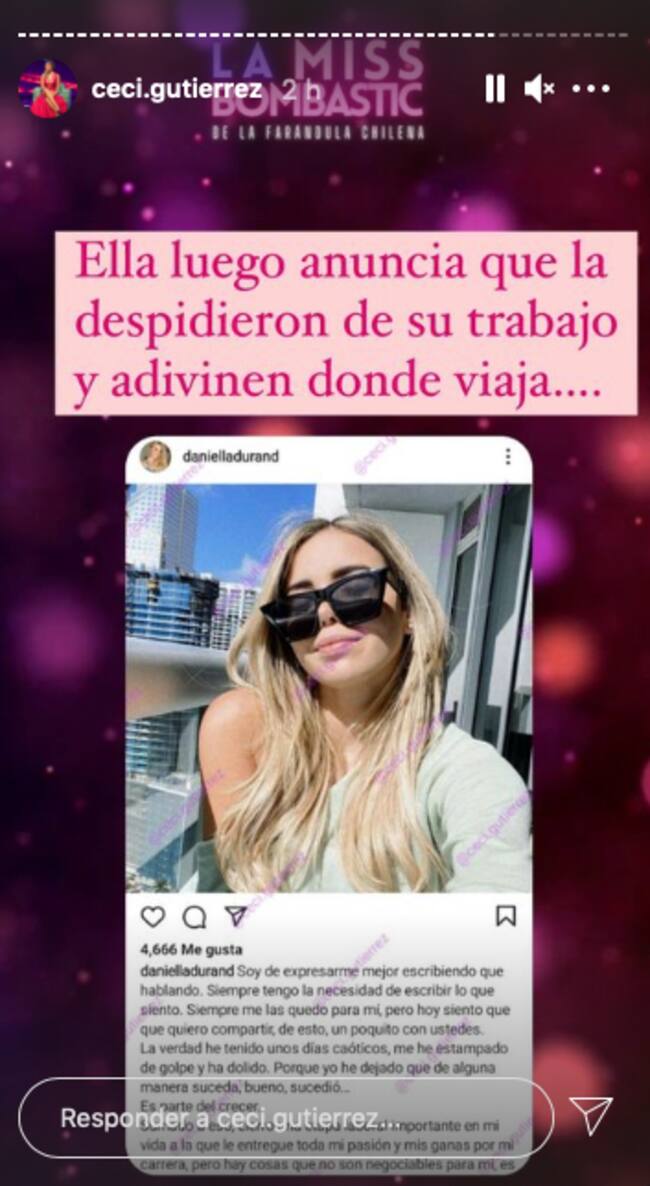Share this story via send icon
Viewport: 650px width, 1186px height.
tap(590, 1116)
